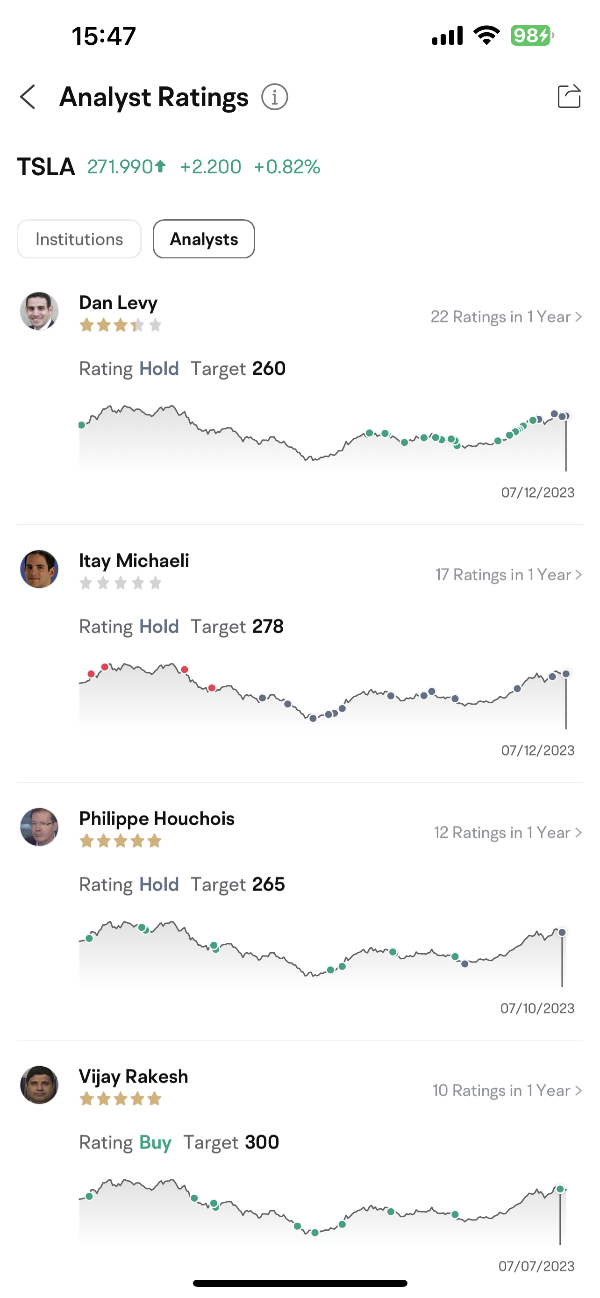Viewport: 600px width, 1298px height.
Task: View Itay Michaeli's analyst profile
Action: coord(134,561)
